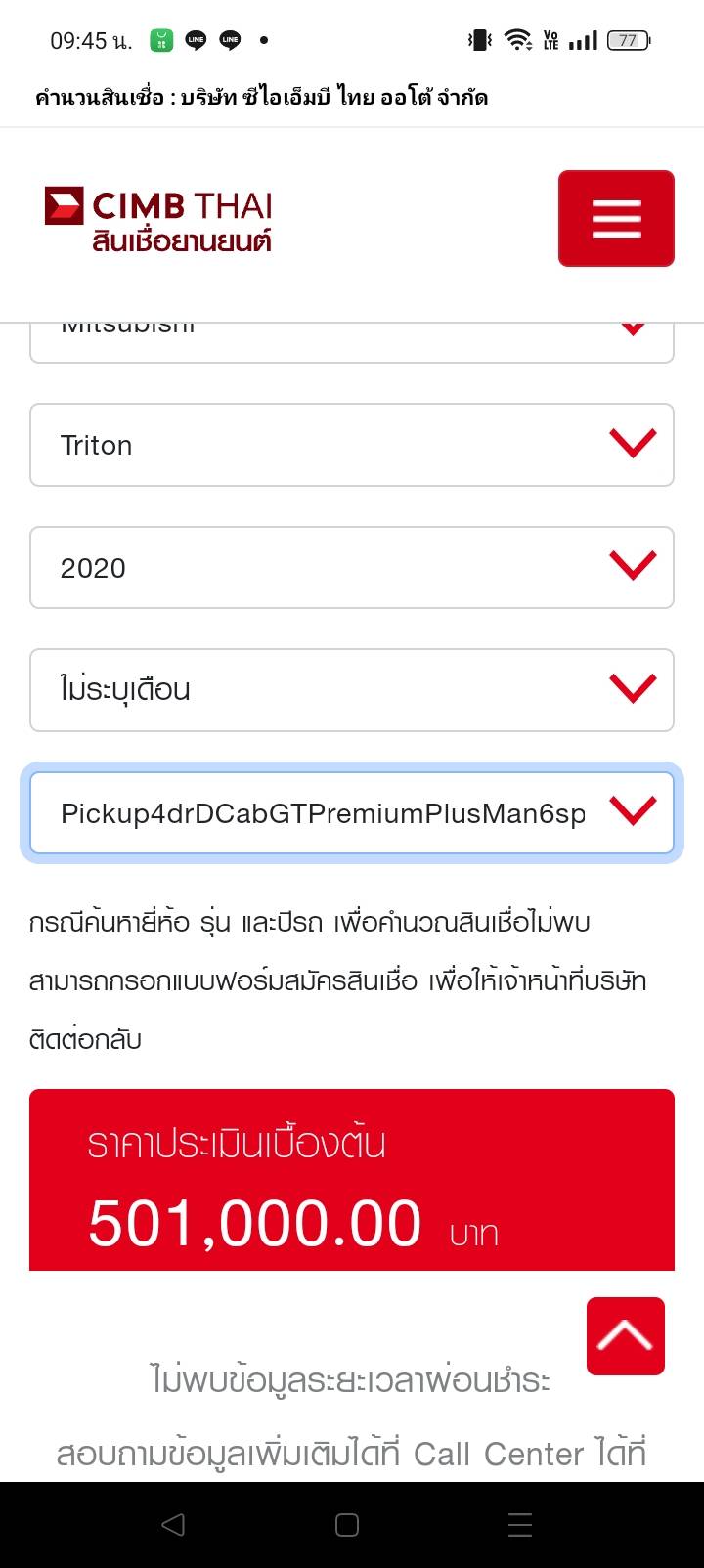Open the Triton model dropdown

[352, 445]
